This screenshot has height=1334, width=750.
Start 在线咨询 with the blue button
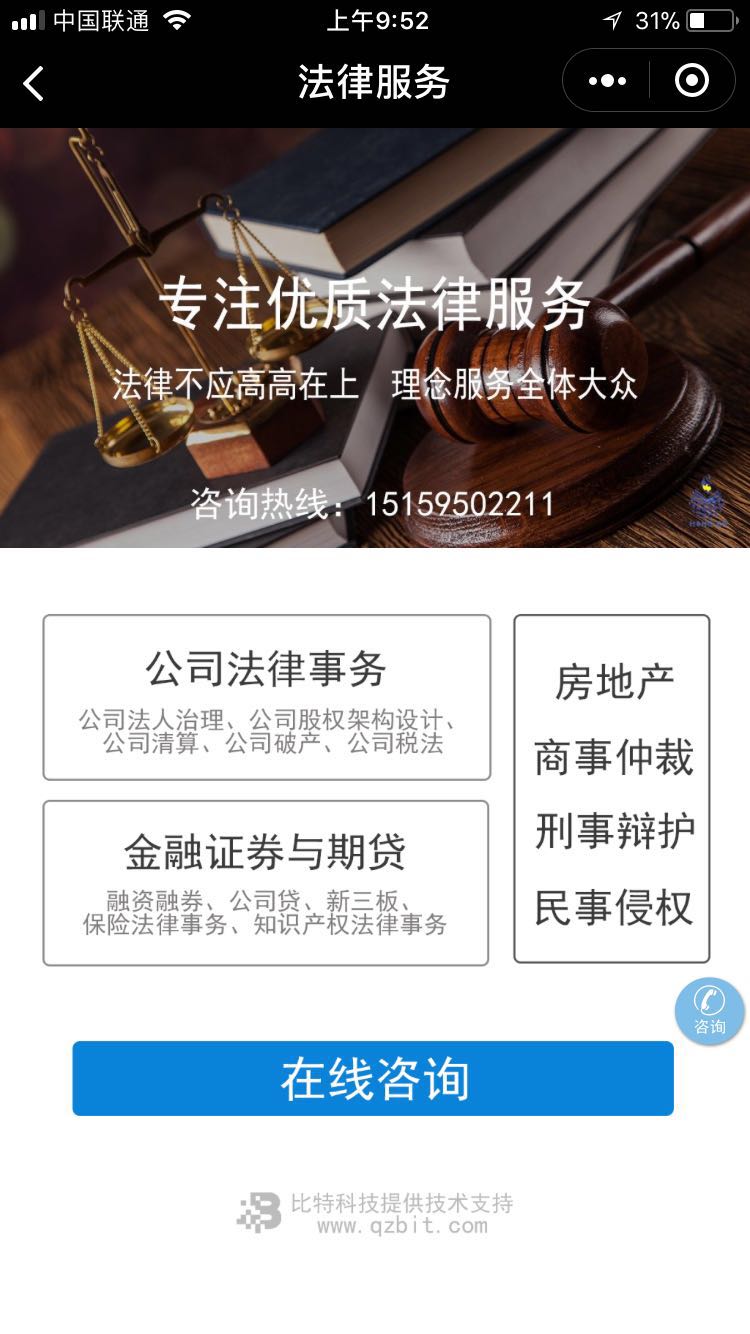pos(373,1078)
